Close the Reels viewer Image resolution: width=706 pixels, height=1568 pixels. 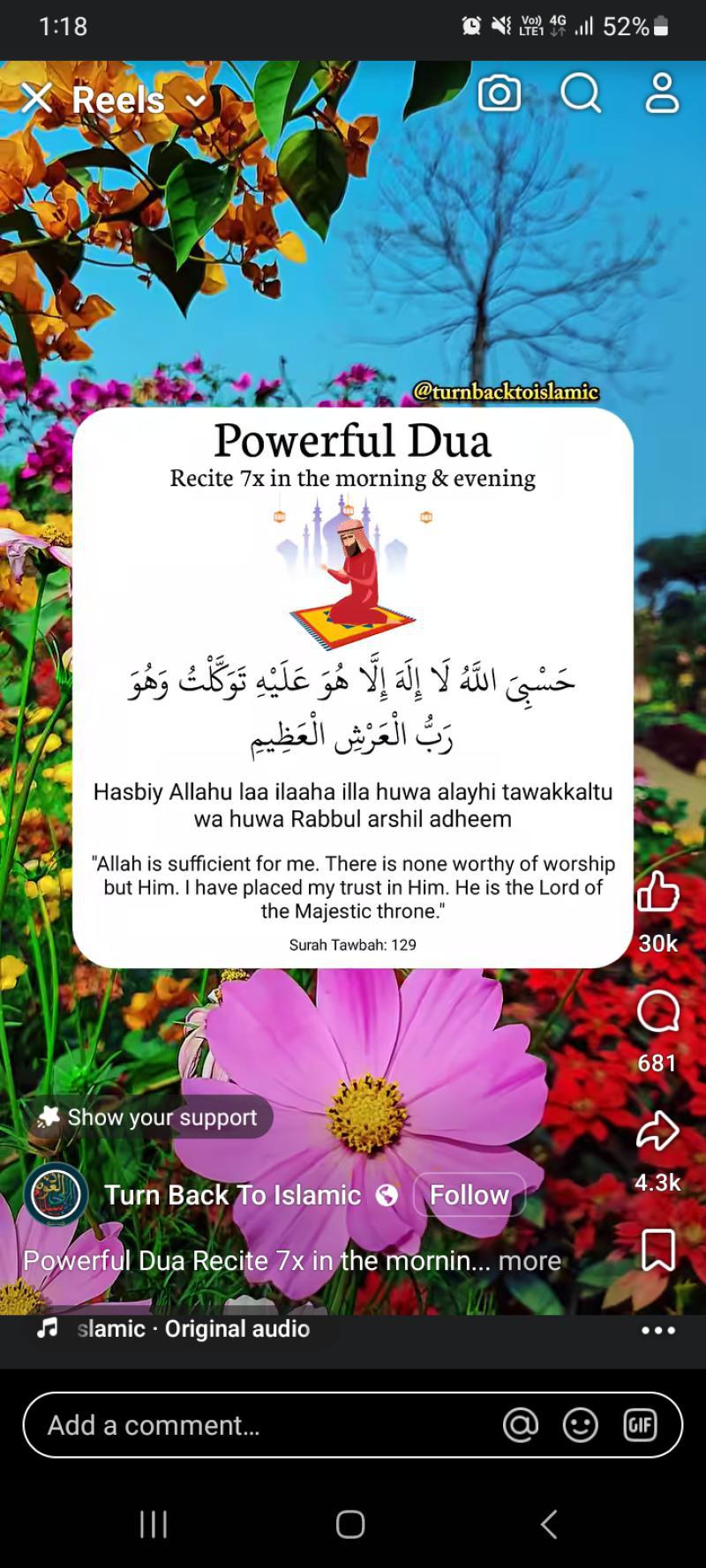coord(36,99)
